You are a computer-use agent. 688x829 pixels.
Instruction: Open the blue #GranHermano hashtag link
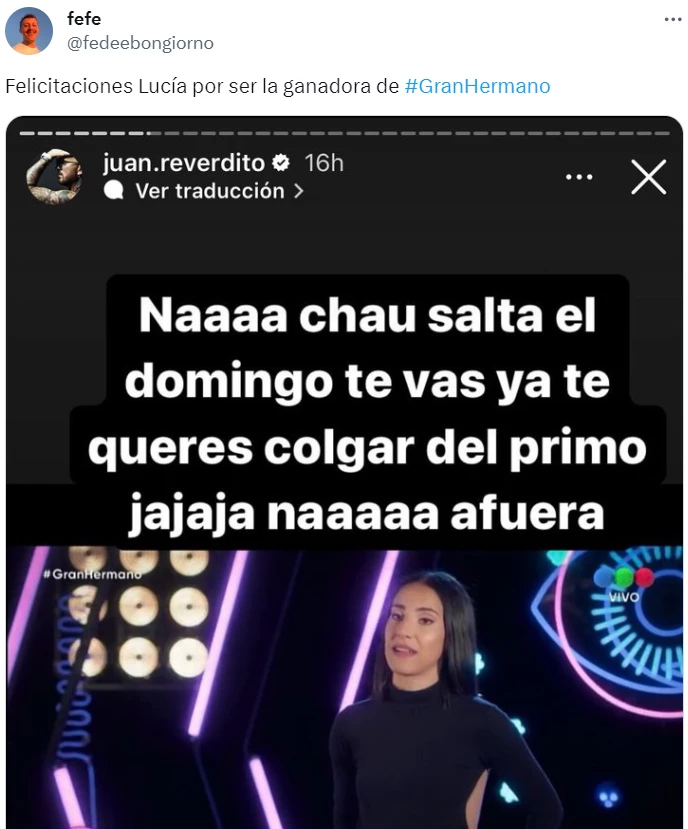click(x=477, y=86)
